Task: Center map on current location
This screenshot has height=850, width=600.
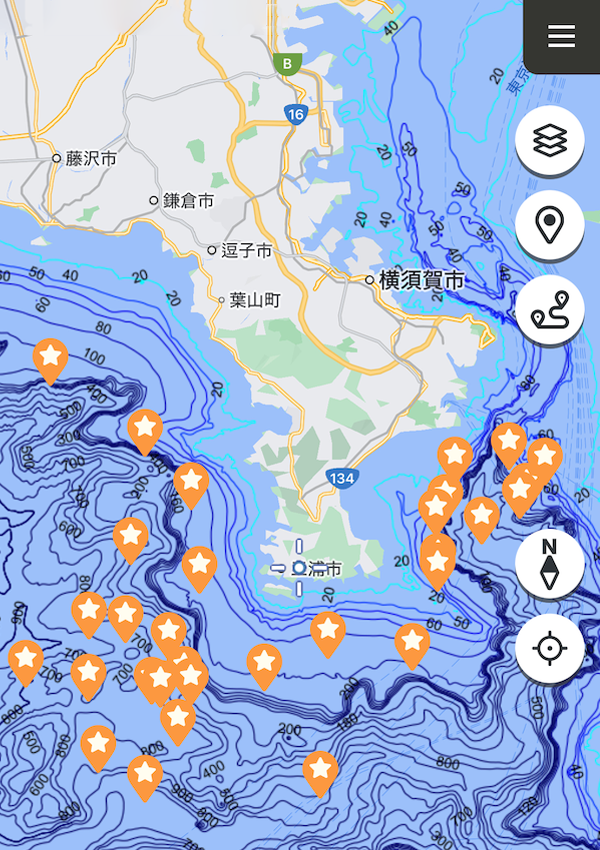Action: (x=549, y=648)
